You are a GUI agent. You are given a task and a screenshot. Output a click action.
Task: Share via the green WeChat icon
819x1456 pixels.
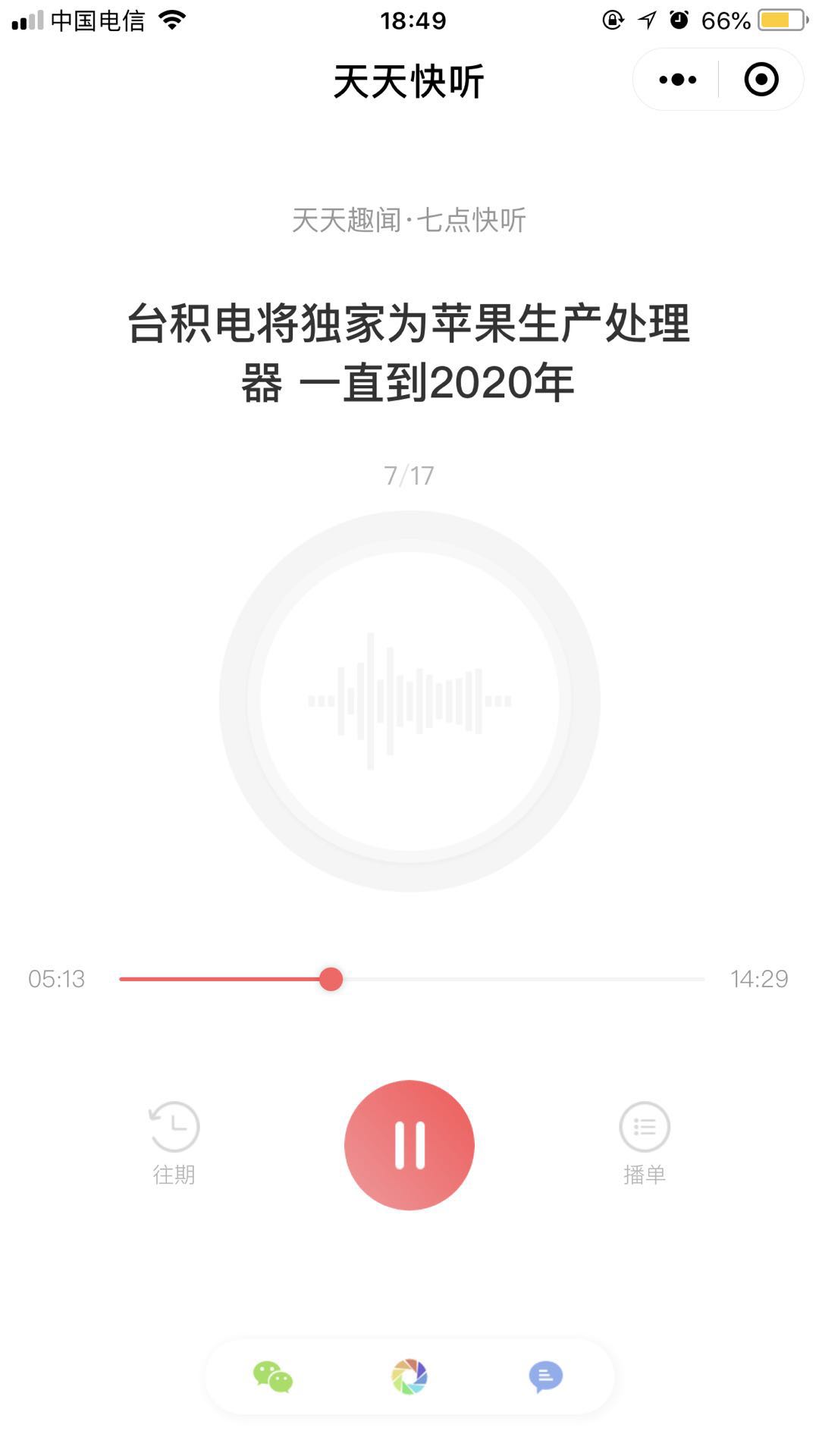(273, 1376)
